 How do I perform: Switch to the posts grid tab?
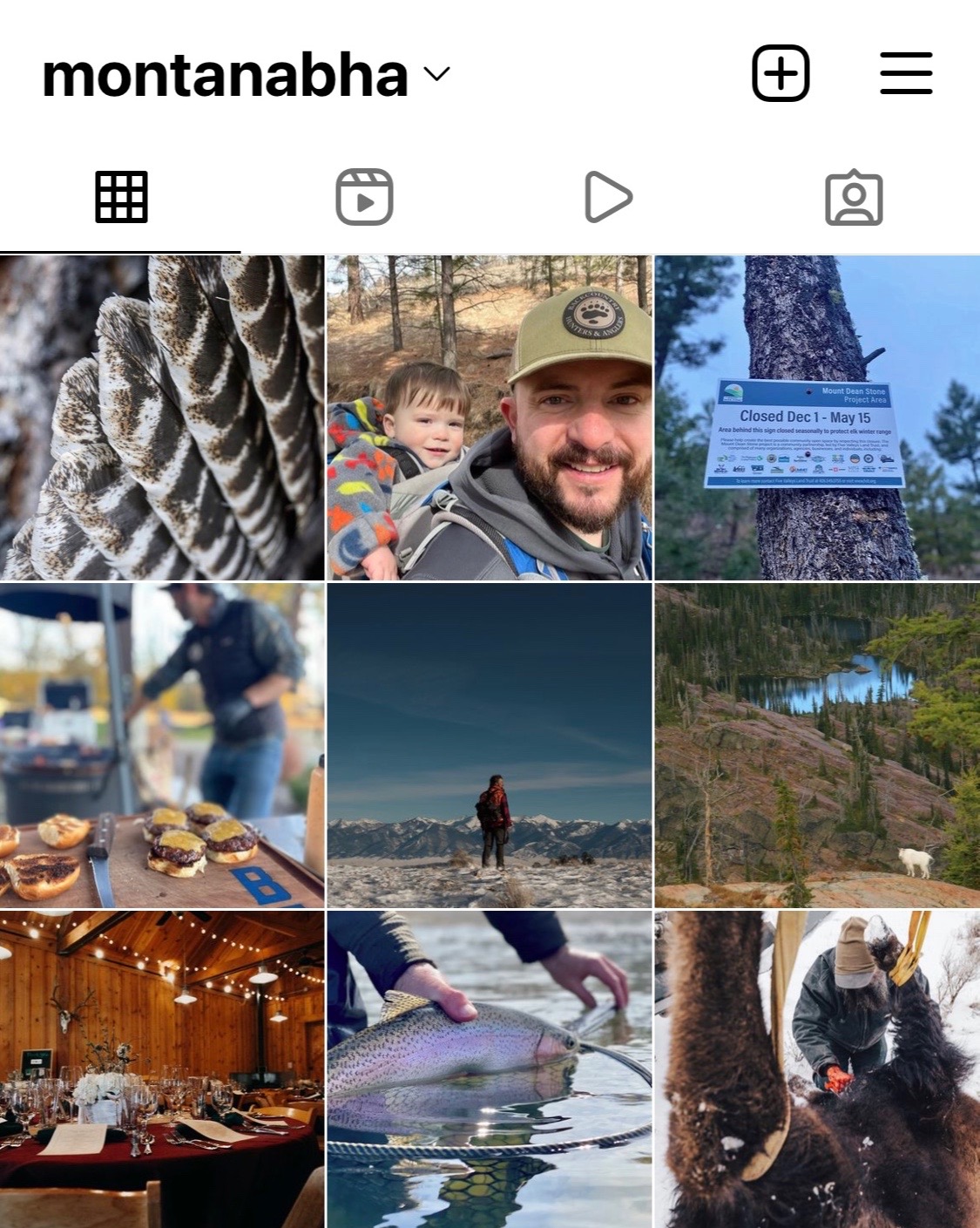pos(121,198)
